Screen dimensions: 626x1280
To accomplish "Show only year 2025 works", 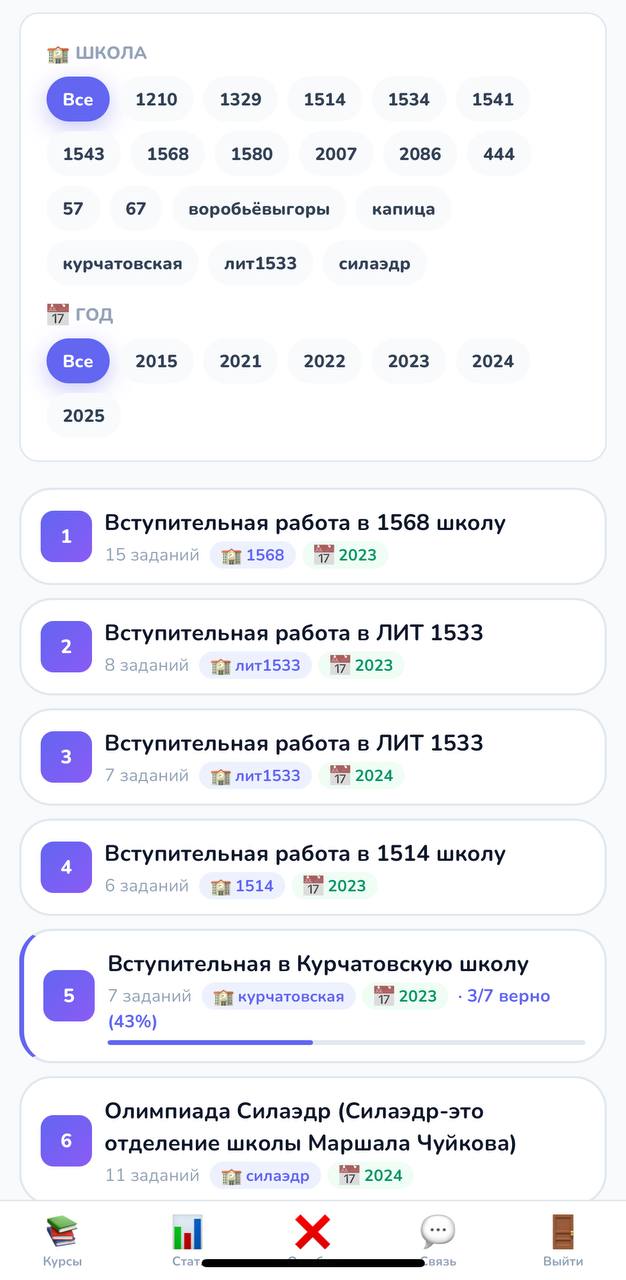I will coord(83,416).
